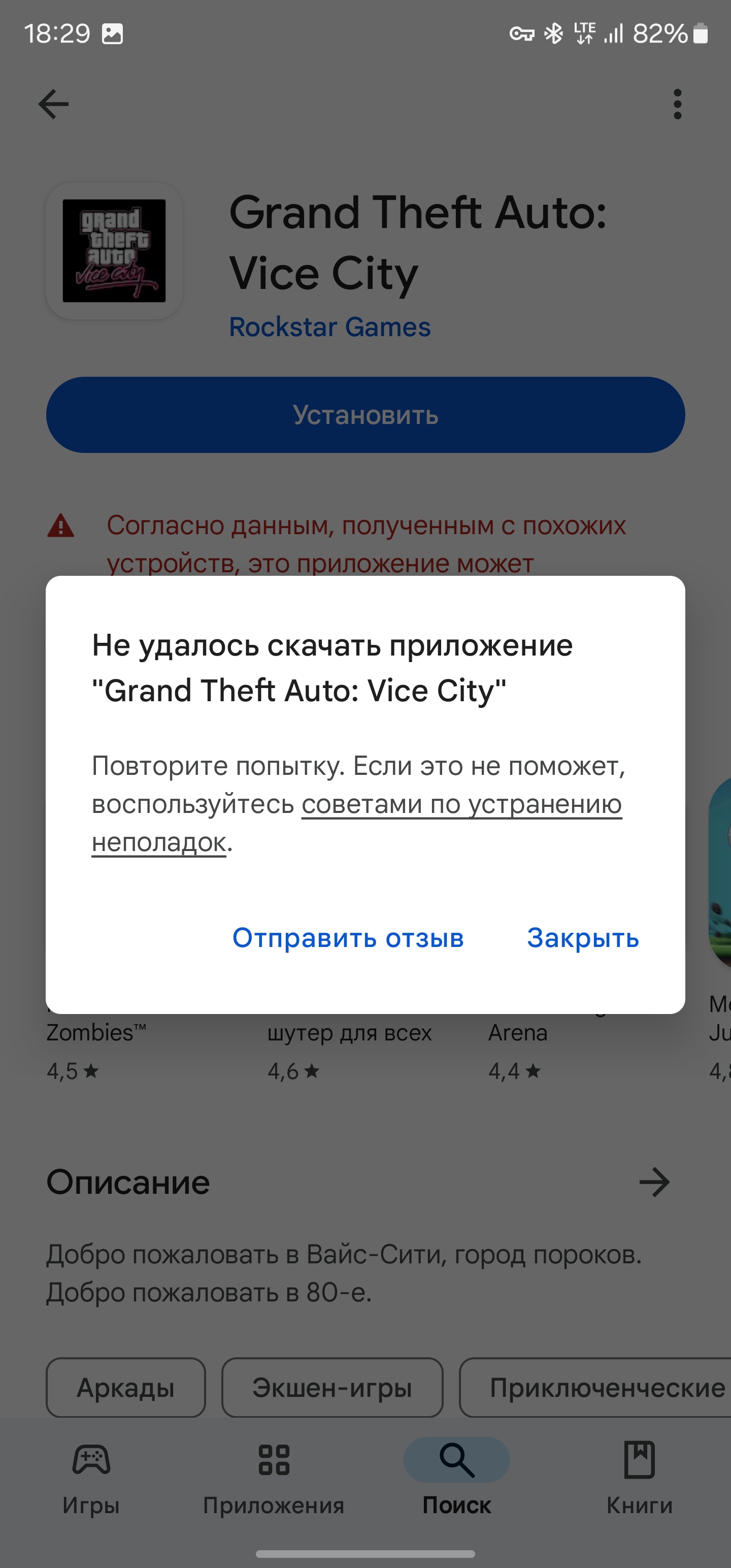The image size is (731, 1568).
Task: Close the download error dialog
Action: pyautogui.click(x=582, y=938)
